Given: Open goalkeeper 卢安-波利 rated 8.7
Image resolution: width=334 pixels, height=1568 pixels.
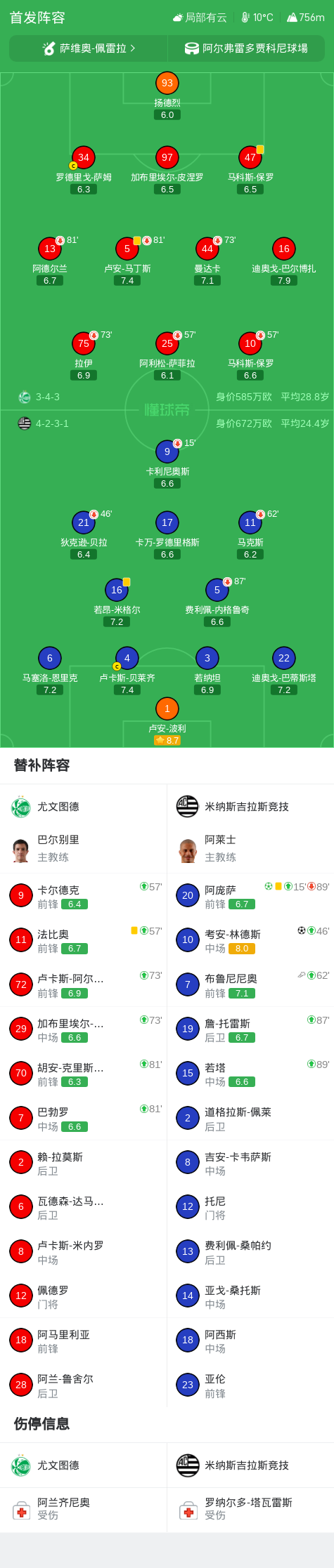Looking at the screenshot, I should 167,721.
